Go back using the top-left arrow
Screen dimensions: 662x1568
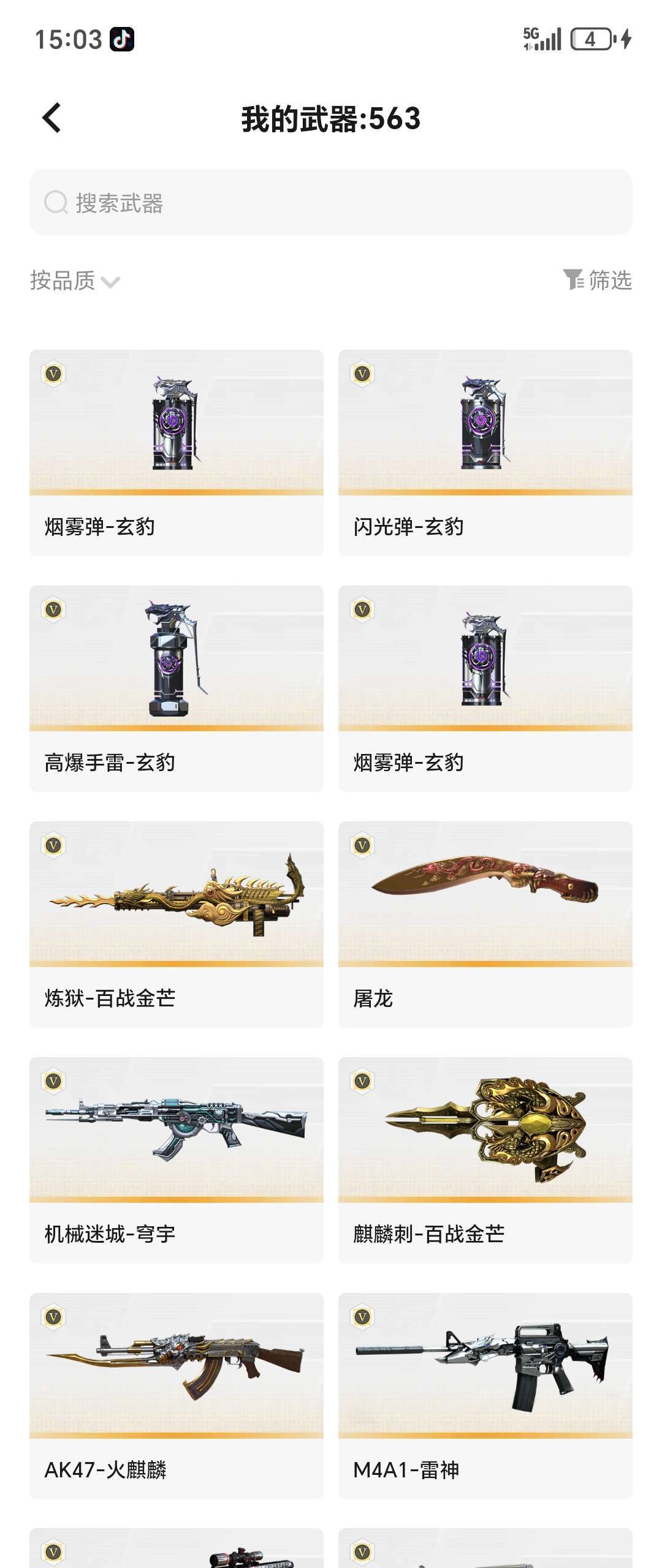(x=52, y=118)
